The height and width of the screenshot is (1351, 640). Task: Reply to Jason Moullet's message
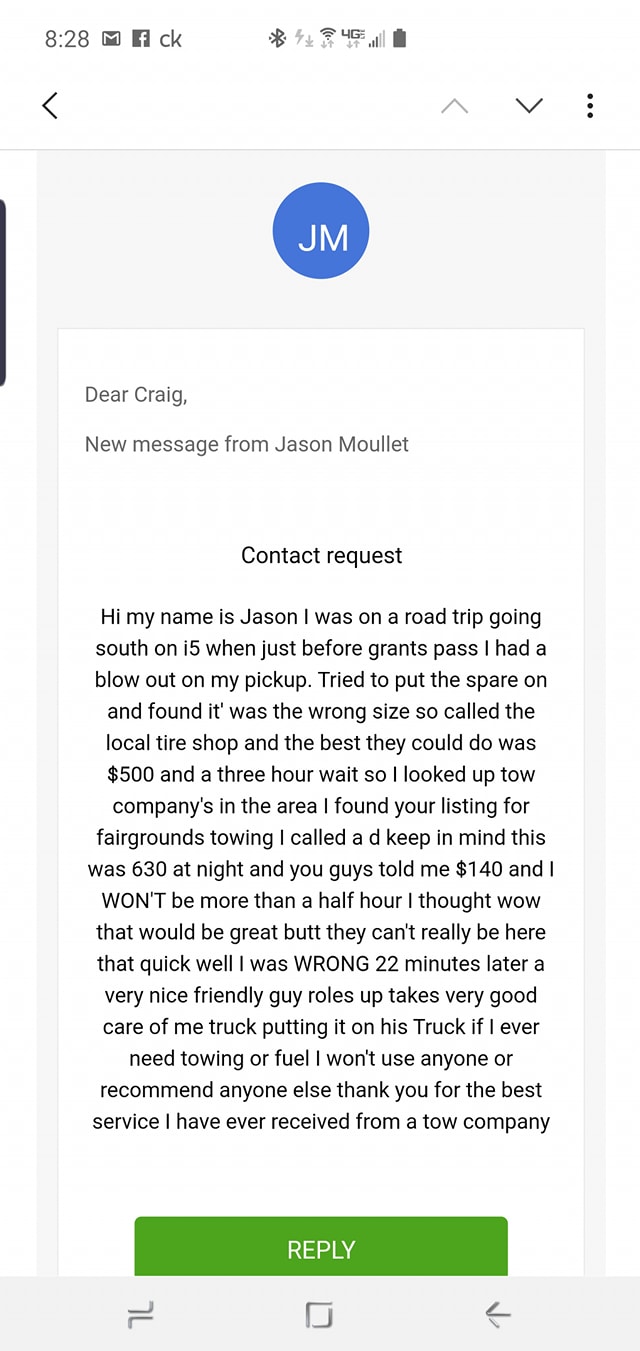(321, 1248)
